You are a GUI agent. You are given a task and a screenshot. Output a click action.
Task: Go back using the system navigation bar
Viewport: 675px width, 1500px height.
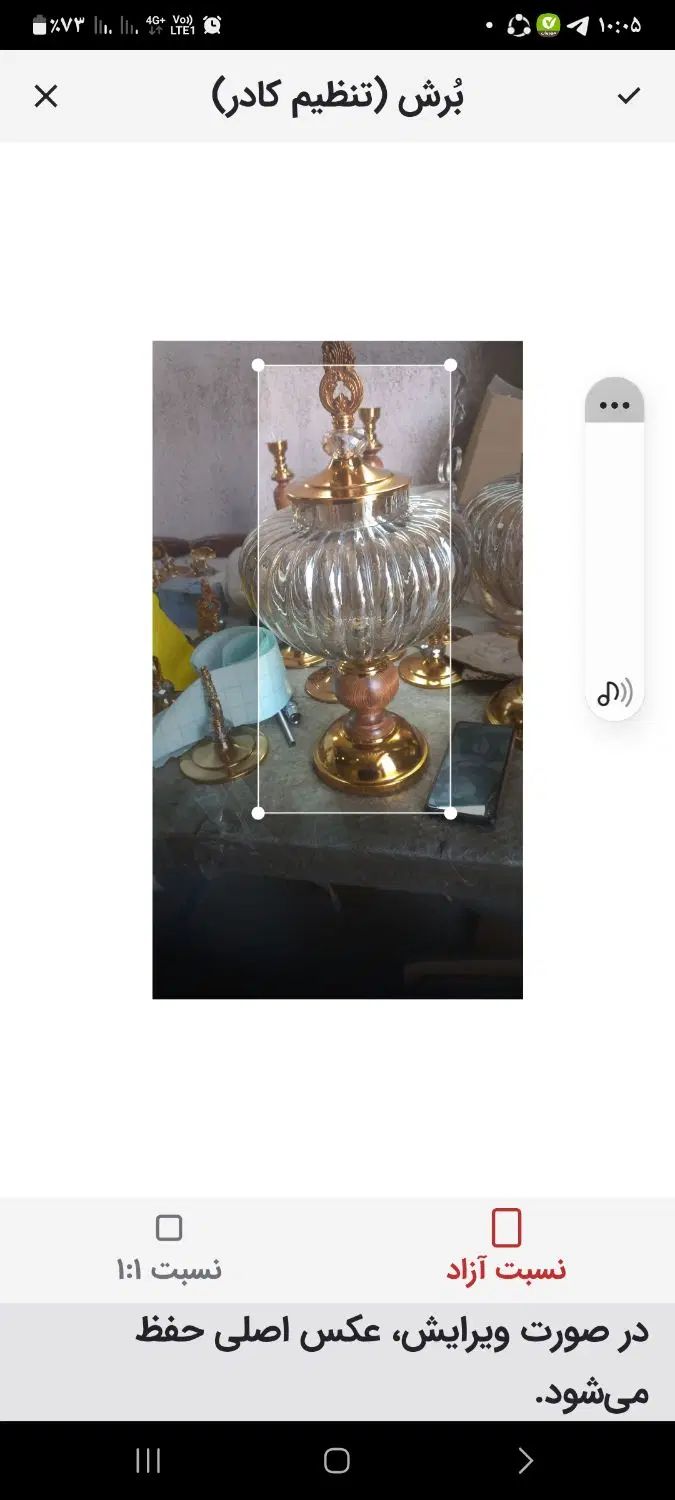click(x=526, y=1461)
